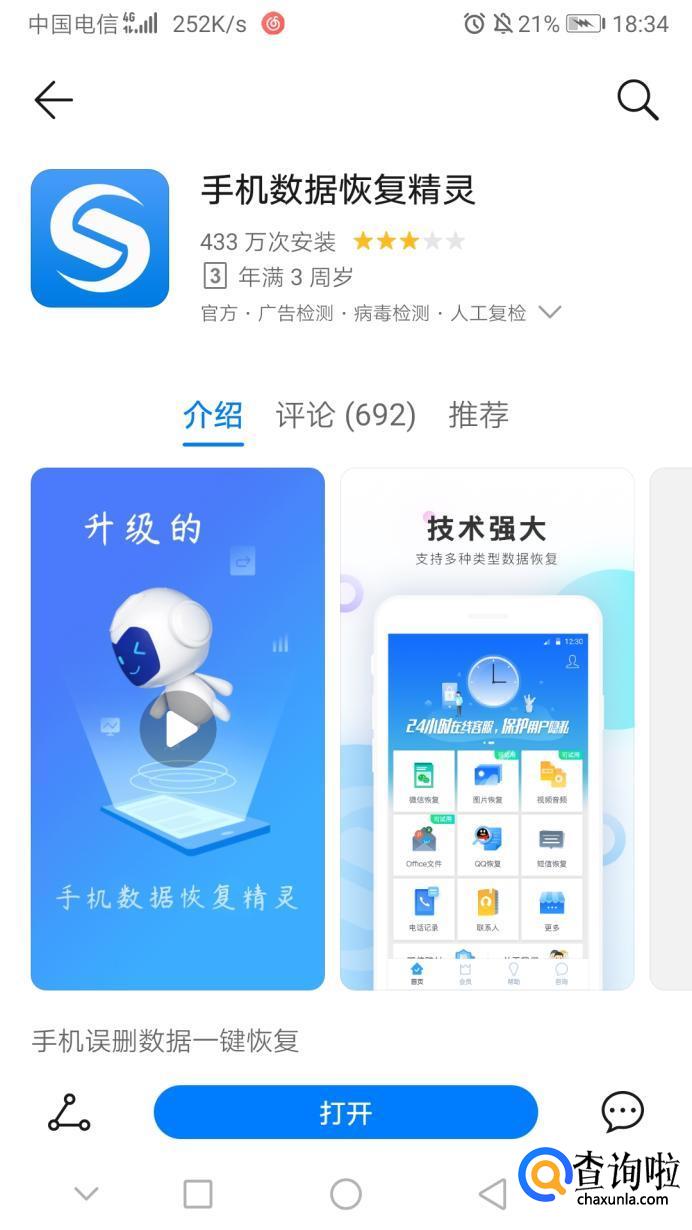The image size is (692, 1230).
Task: Expand the 官方 security check details
Action: (550, 313)
